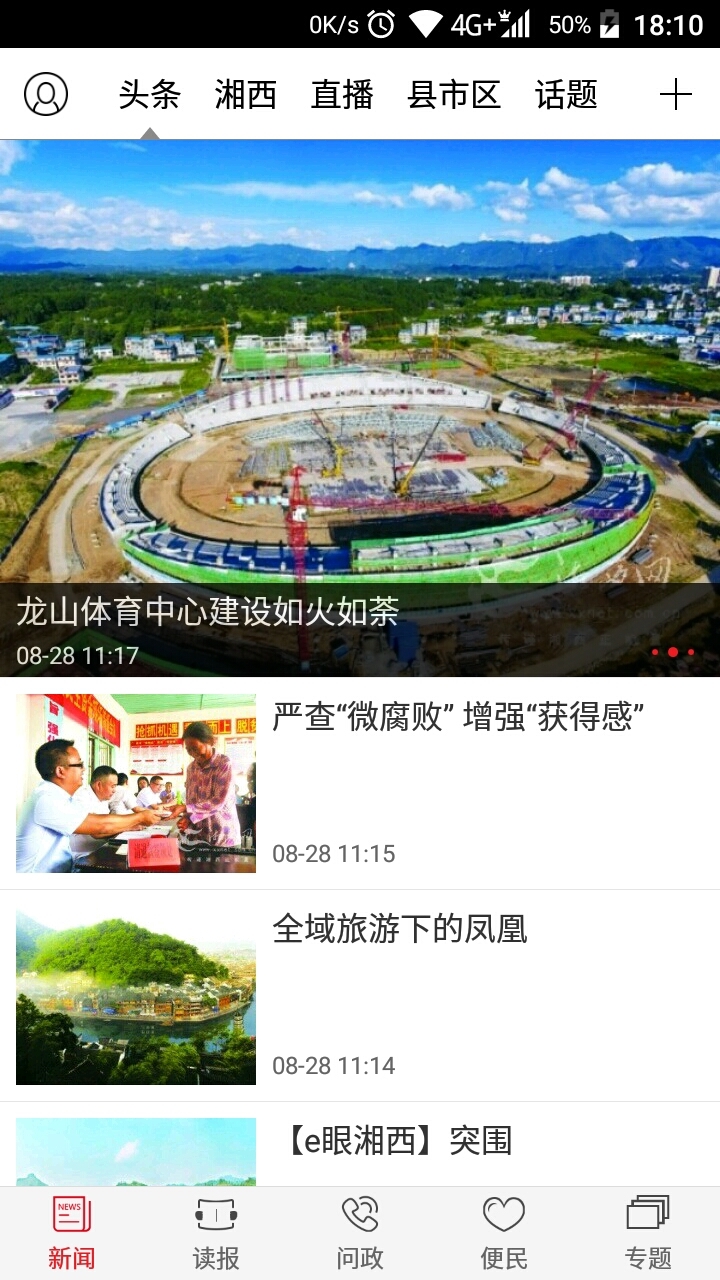Tap the 问政 phone icon in bottom bar
The image size is (720, 1280).
tap(360, 1215)
